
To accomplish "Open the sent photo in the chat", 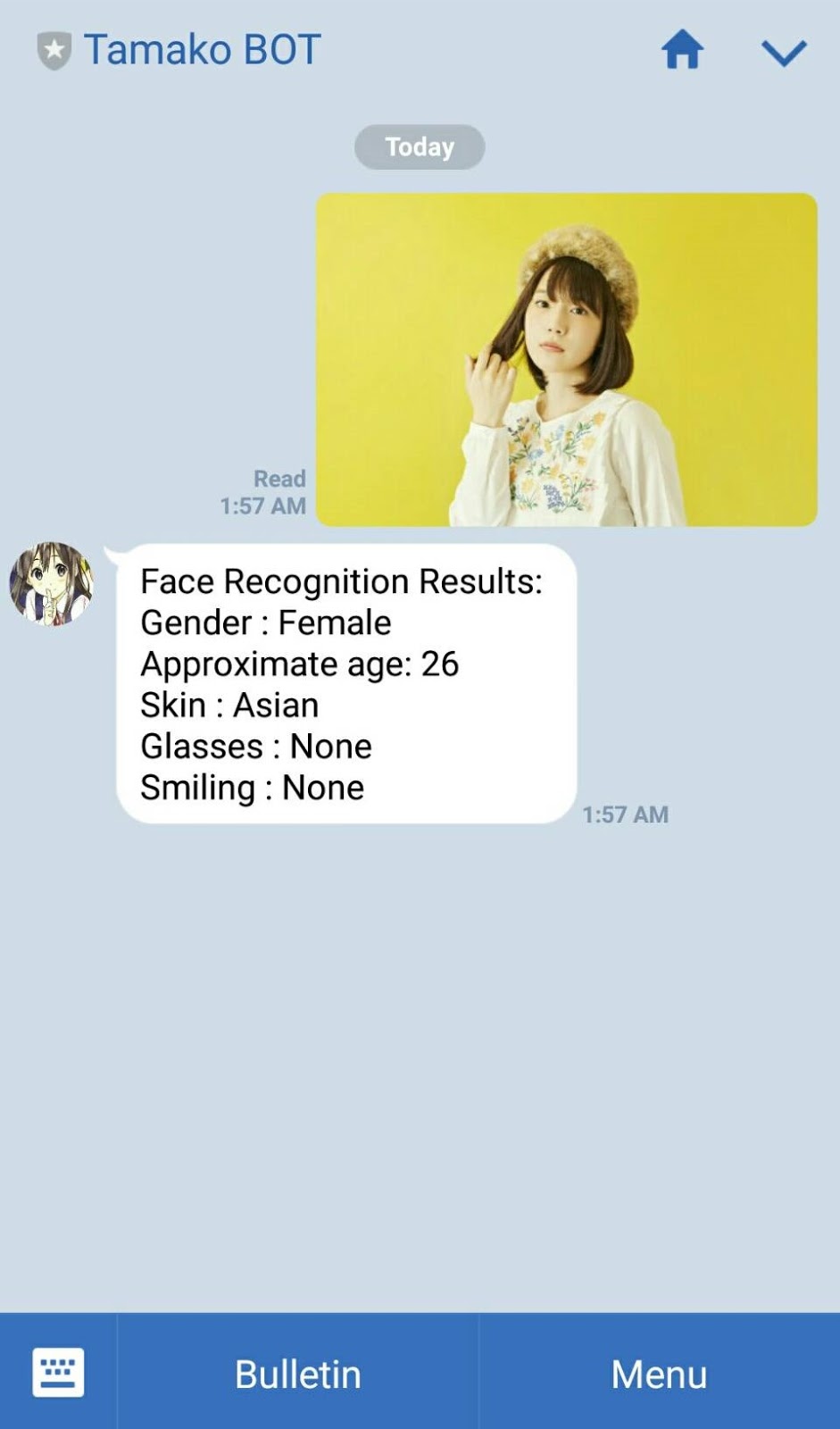I will pos(566,359).
